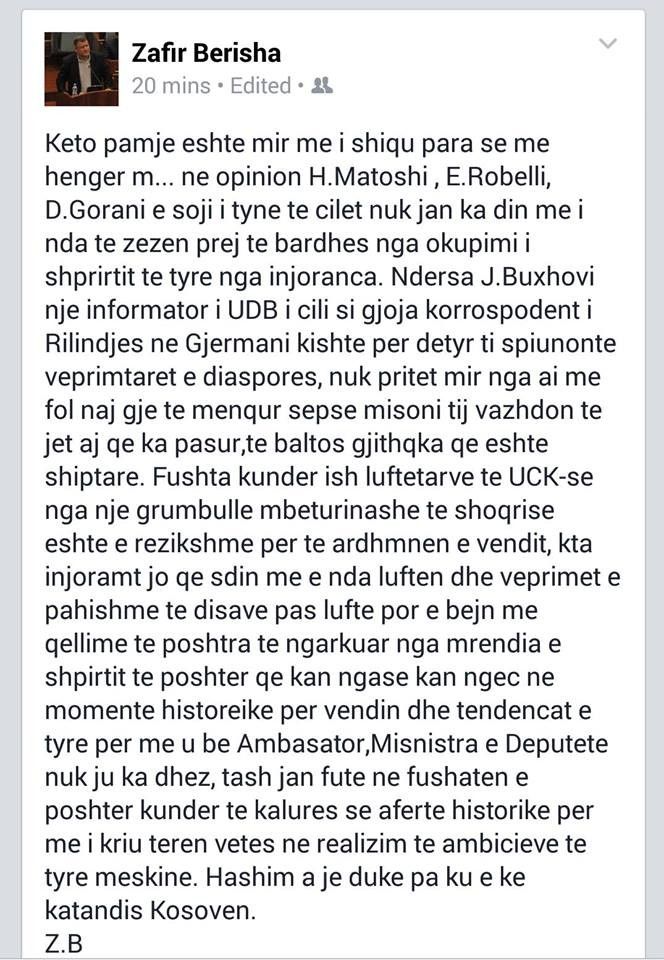View the post's edit history

click(260, 86)
